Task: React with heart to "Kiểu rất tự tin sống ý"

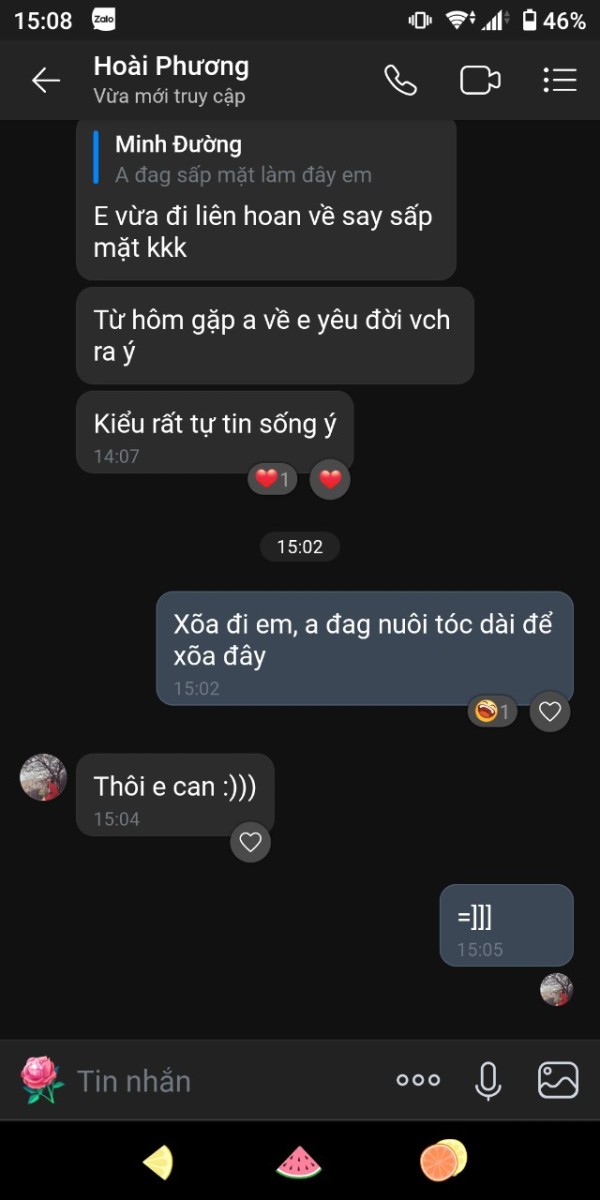Action: click(330, 479)
